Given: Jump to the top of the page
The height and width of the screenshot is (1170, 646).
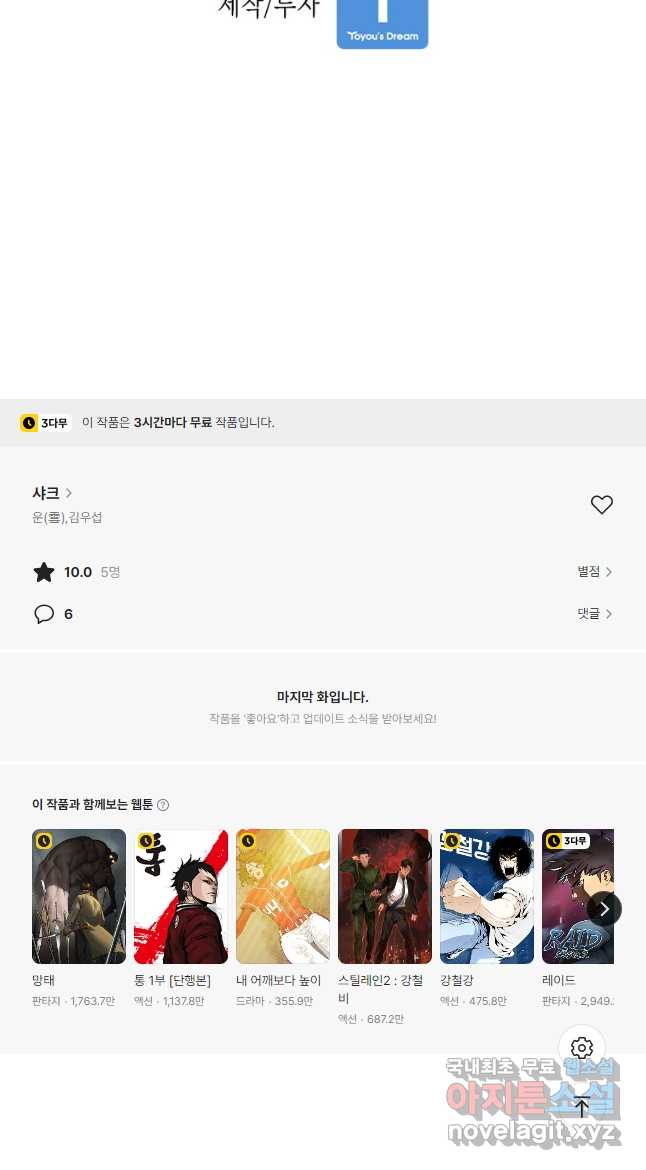Looking at the screenshot, I should (x=582, y=1106).
